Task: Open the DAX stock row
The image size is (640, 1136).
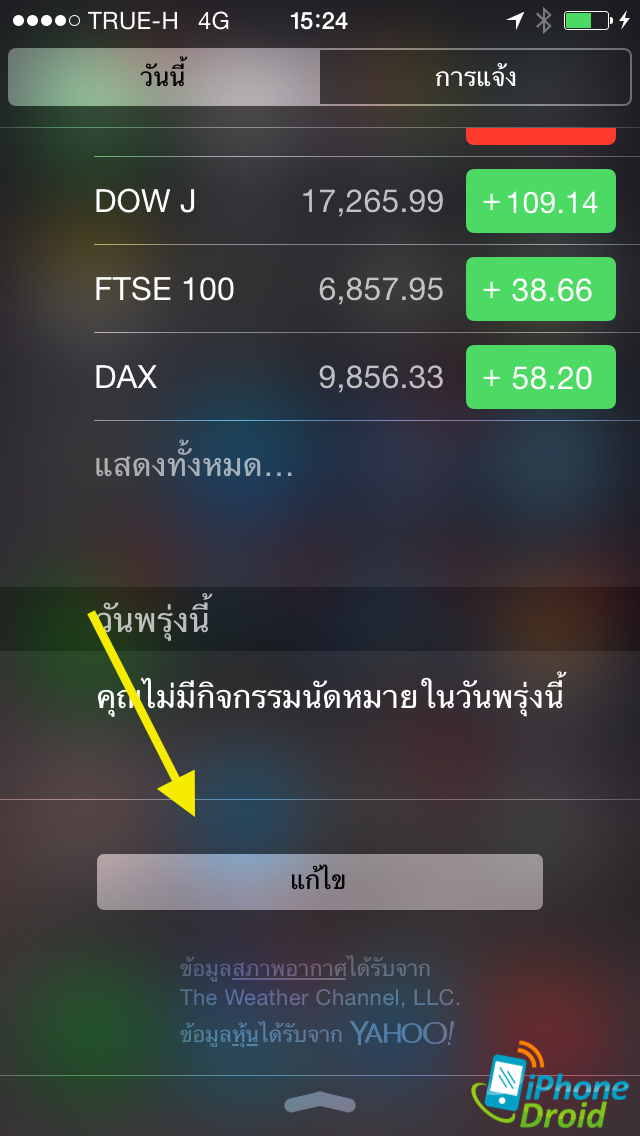Action: coord(355,377)
